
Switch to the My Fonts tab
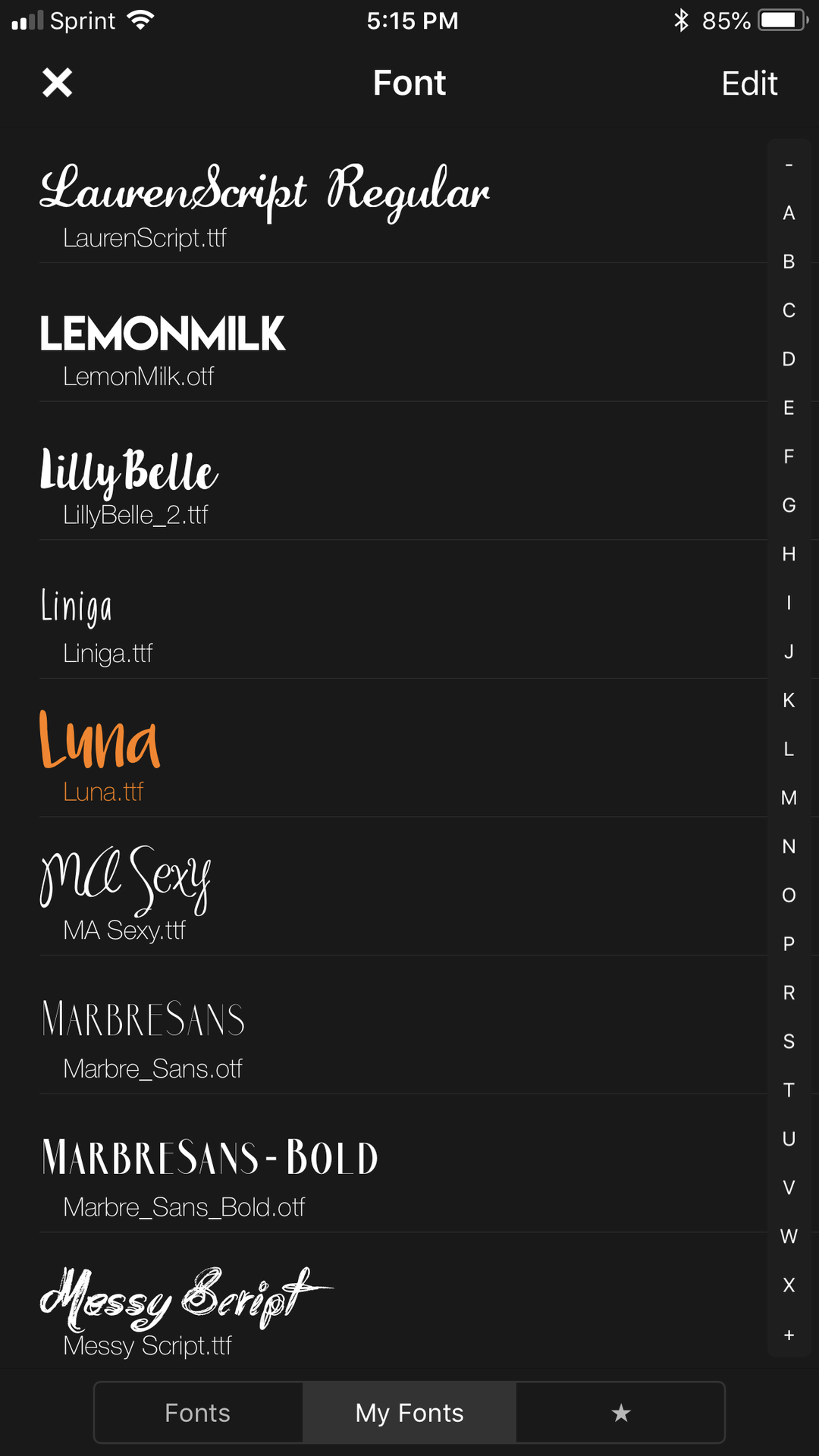tap(409, 1413)
